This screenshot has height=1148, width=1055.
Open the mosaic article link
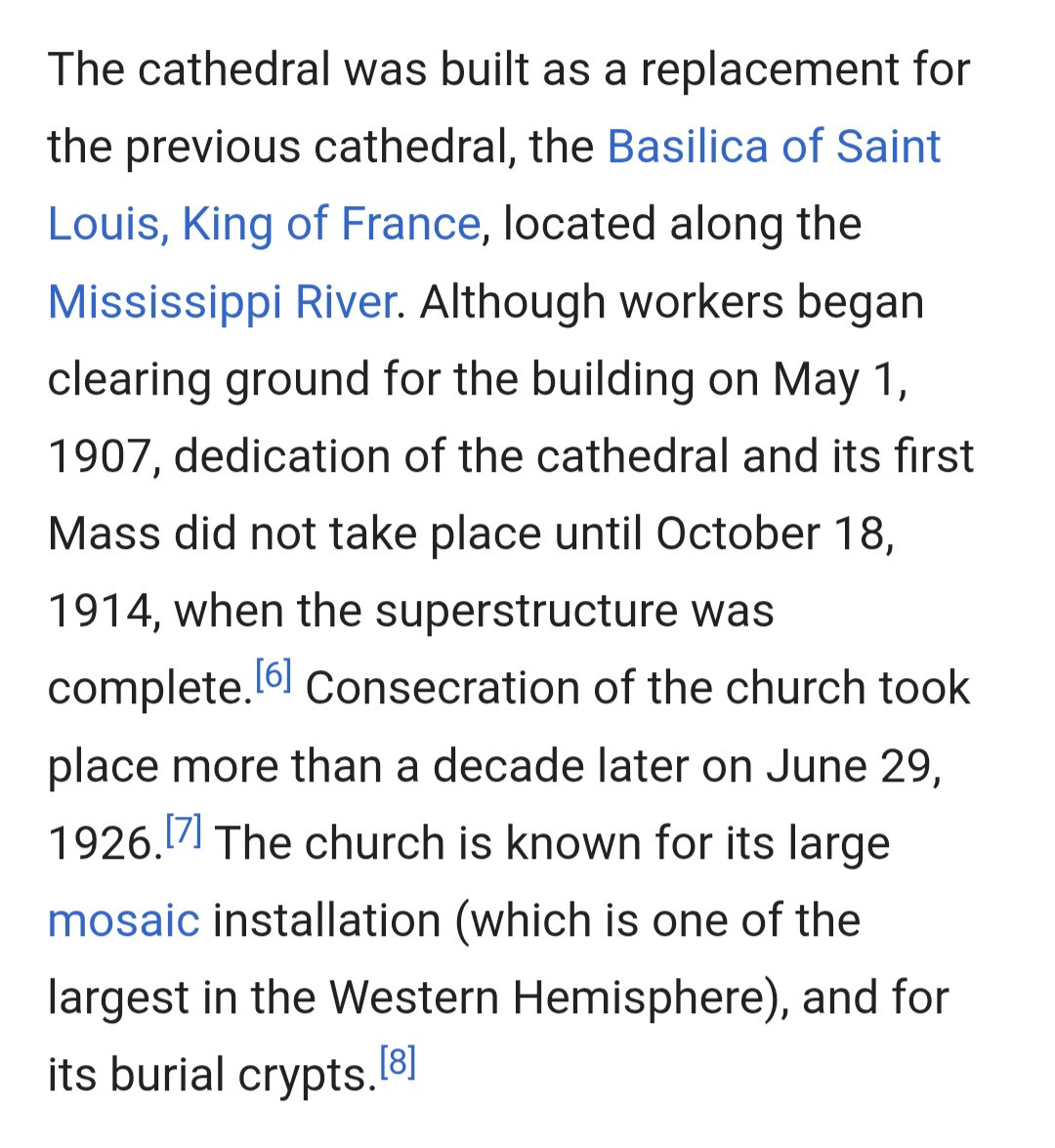(x=123, y=921)
